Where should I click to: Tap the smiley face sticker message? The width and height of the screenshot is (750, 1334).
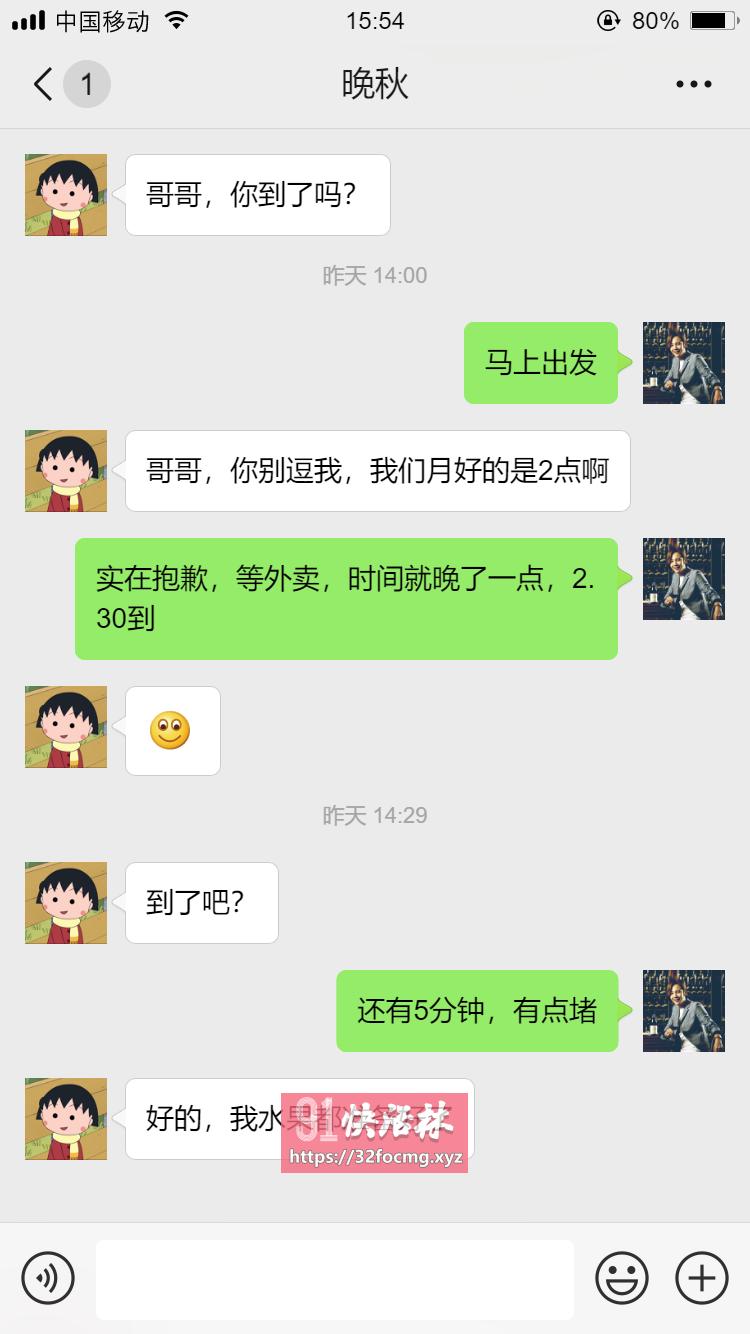click(x=170, y=731)
